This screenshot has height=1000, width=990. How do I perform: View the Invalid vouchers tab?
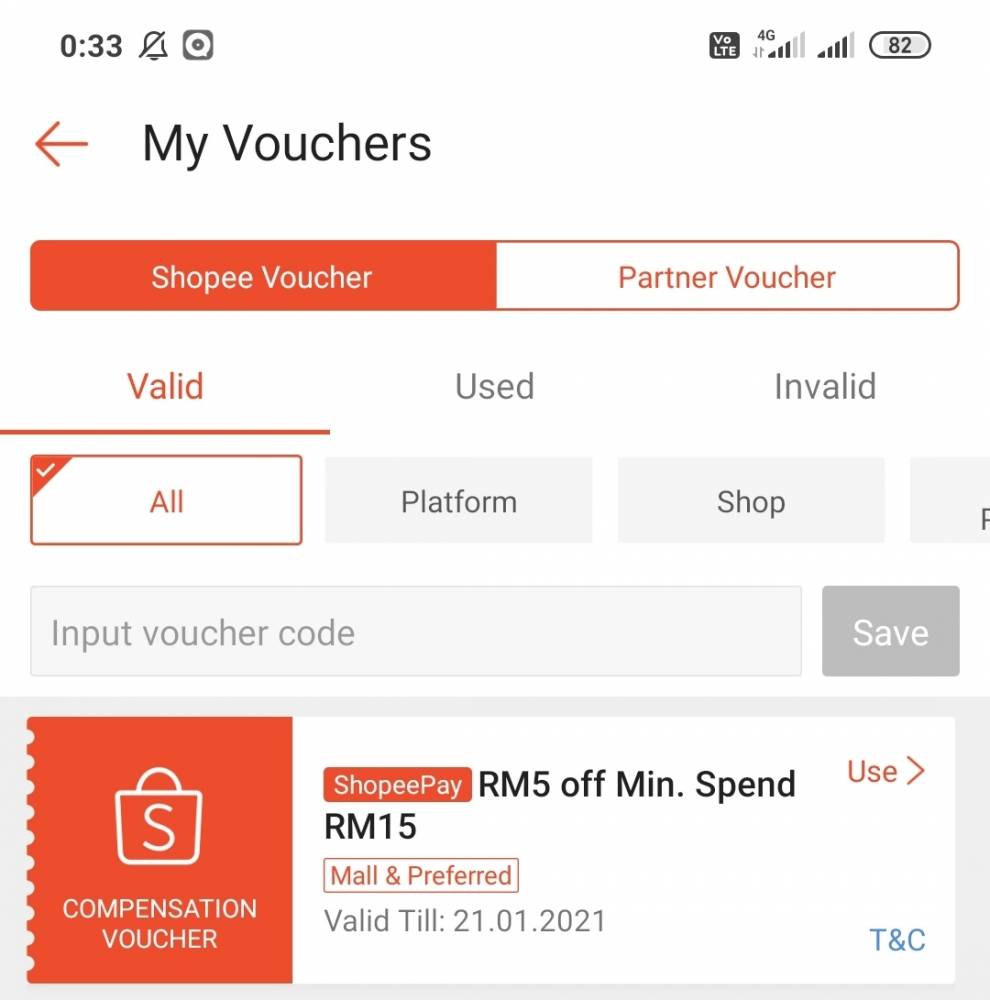[x=824, y=387]
